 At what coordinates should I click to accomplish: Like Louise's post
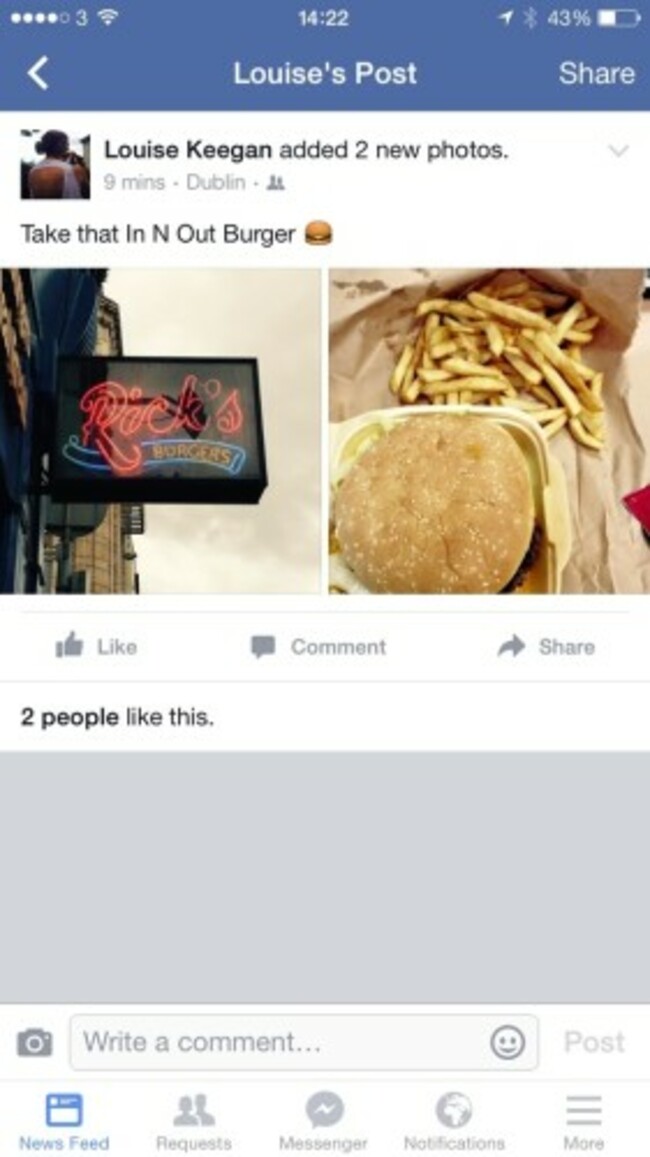coord(97,647)
